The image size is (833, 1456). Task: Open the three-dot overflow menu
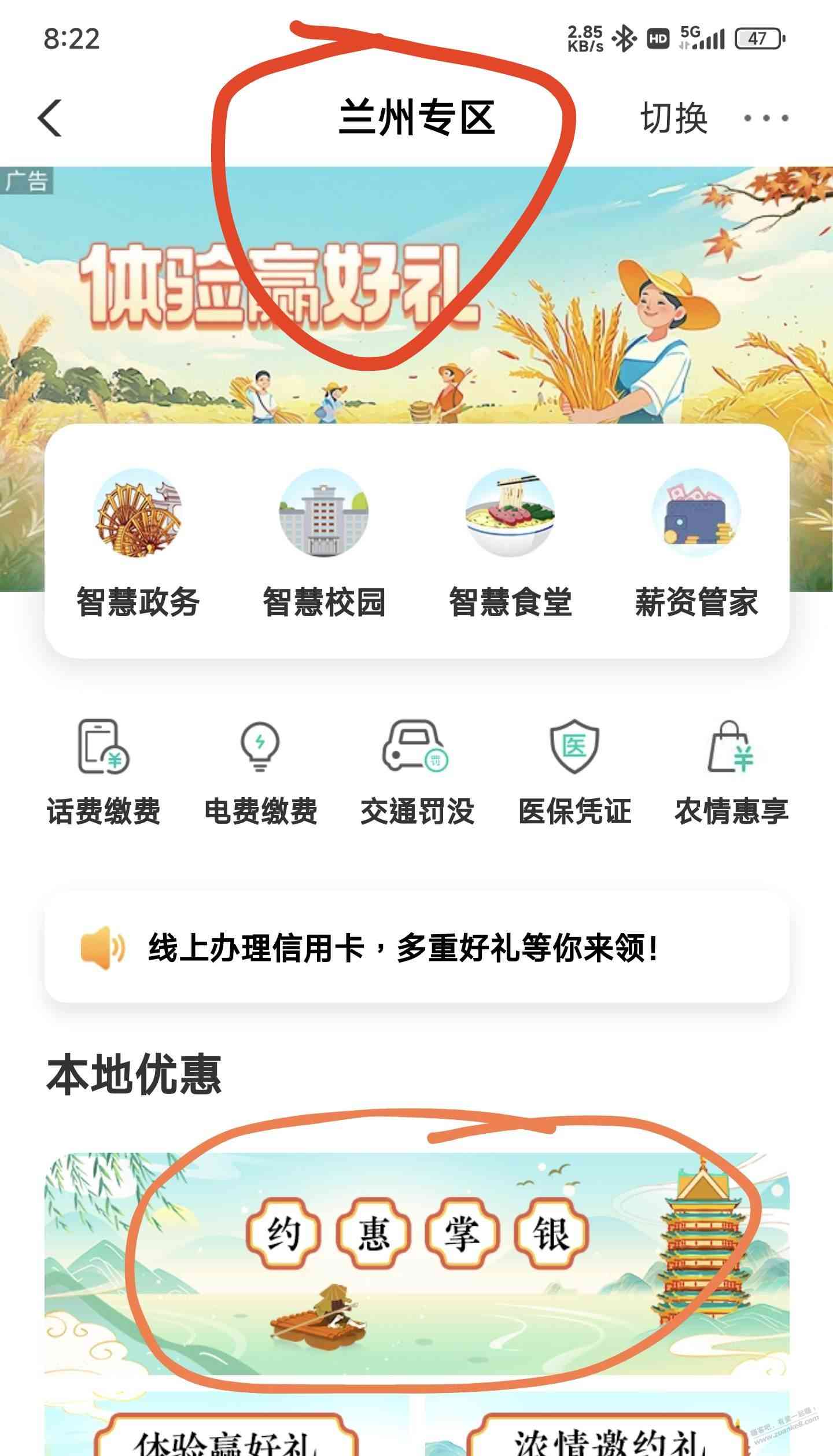pos(766,119)
